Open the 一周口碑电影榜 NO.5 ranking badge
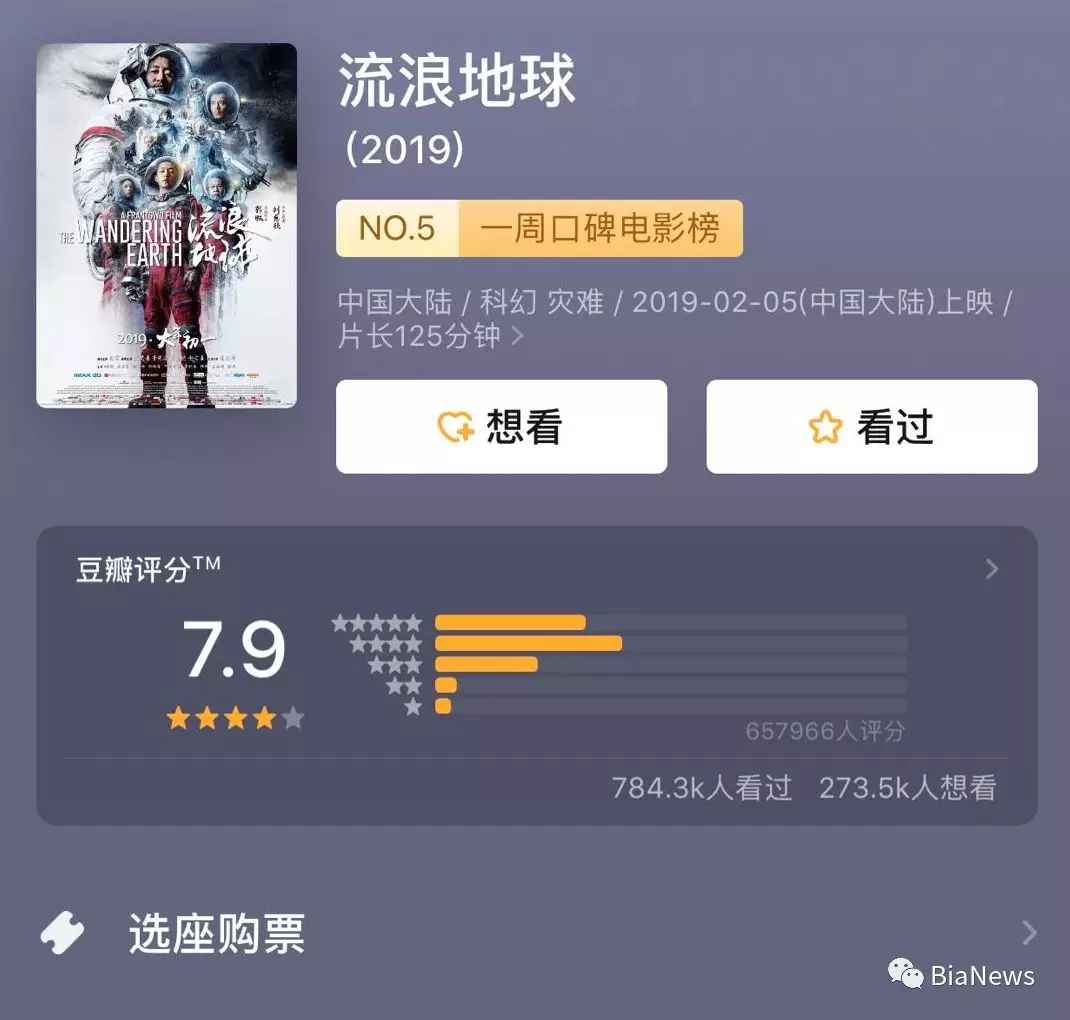Screen dimensions: 1070x1020 click(x=539, y=229)
